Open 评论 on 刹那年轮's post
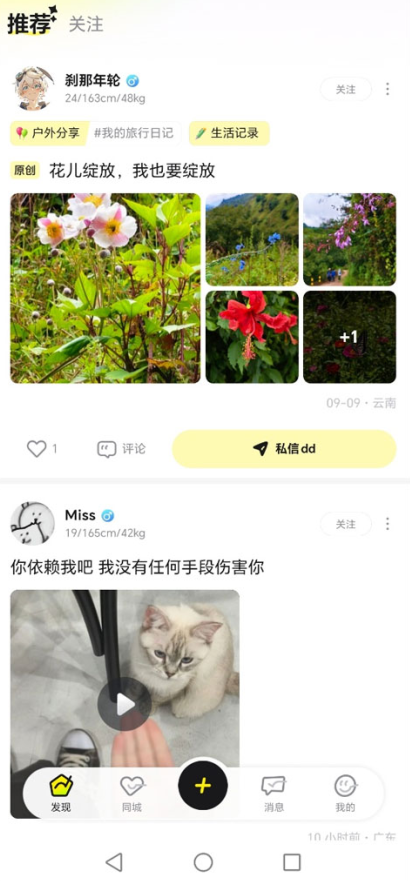Image resolution: width=410 pixels, height=881 pixels. click(121, 449)
